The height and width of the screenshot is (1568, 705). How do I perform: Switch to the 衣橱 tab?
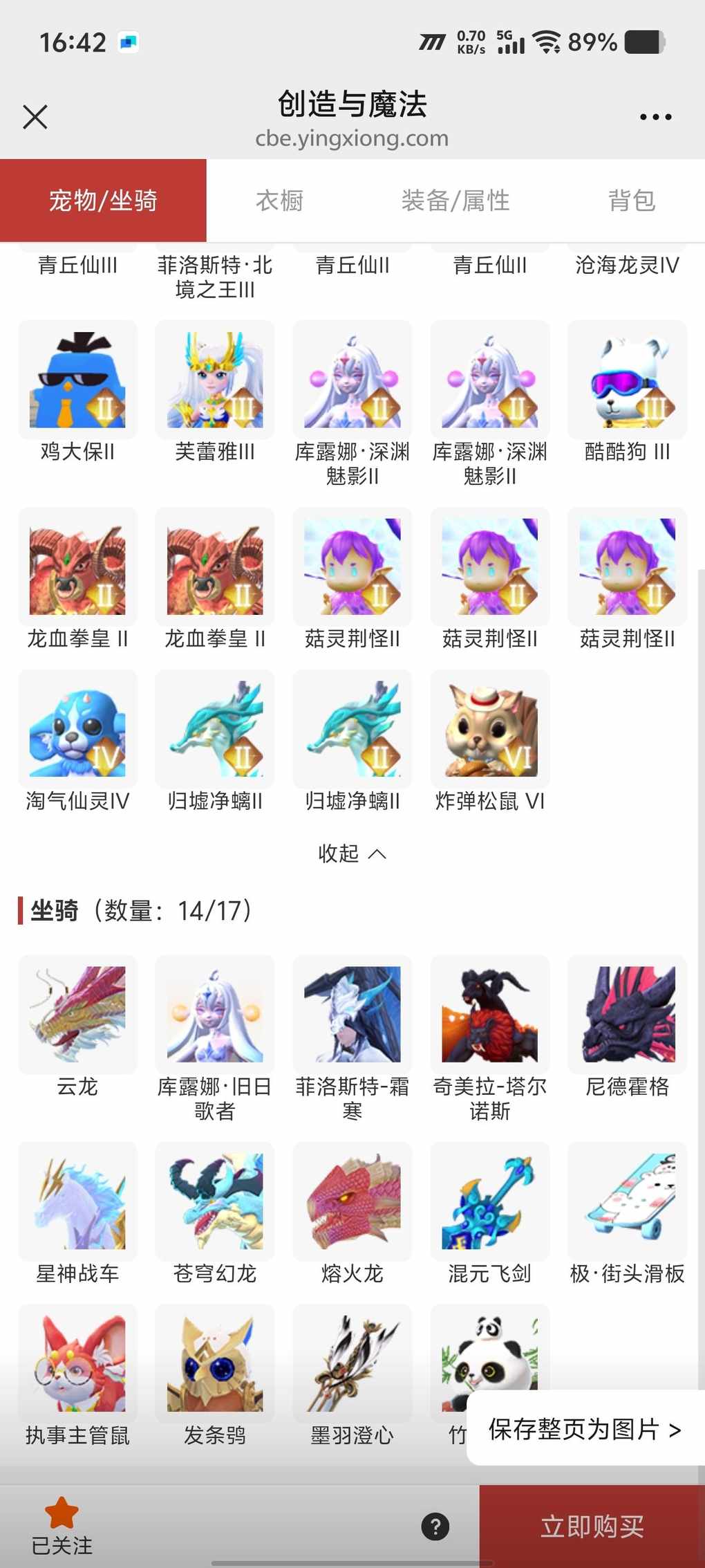(x=279, y=201)
